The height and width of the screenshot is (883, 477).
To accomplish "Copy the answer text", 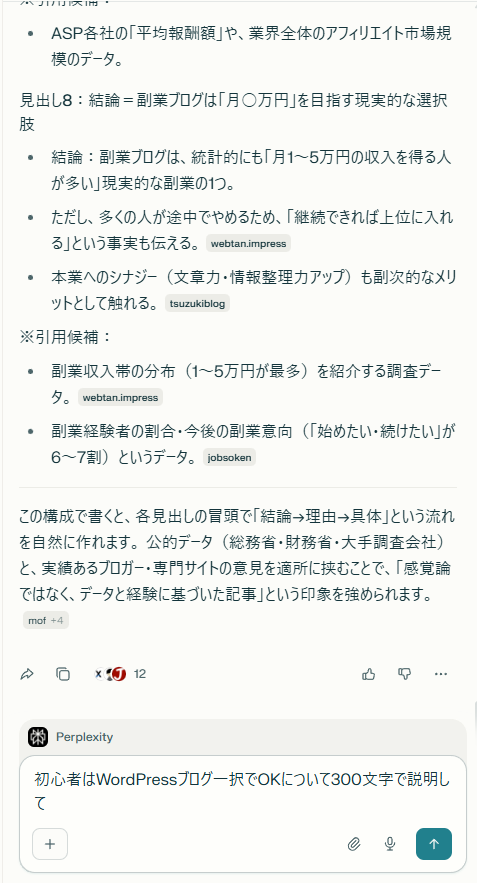I will (x=63, y=674).
